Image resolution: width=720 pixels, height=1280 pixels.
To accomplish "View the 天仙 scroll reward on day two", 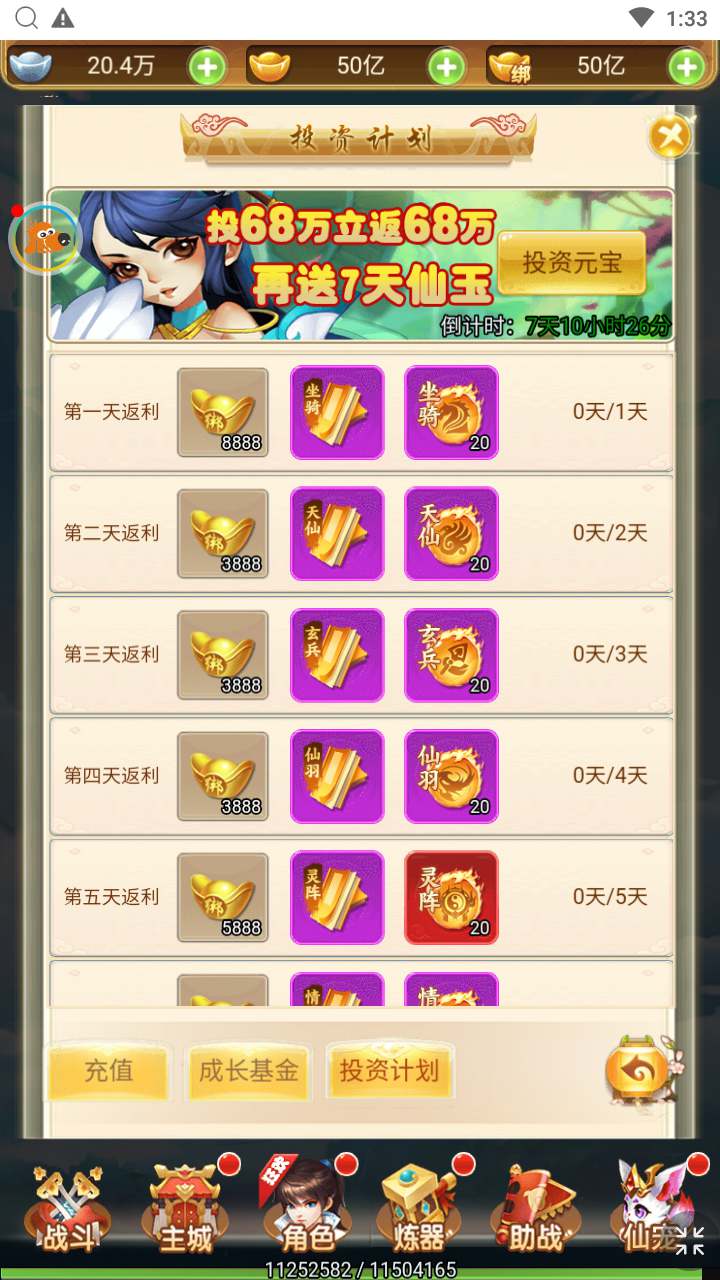I will coord(337,533).
